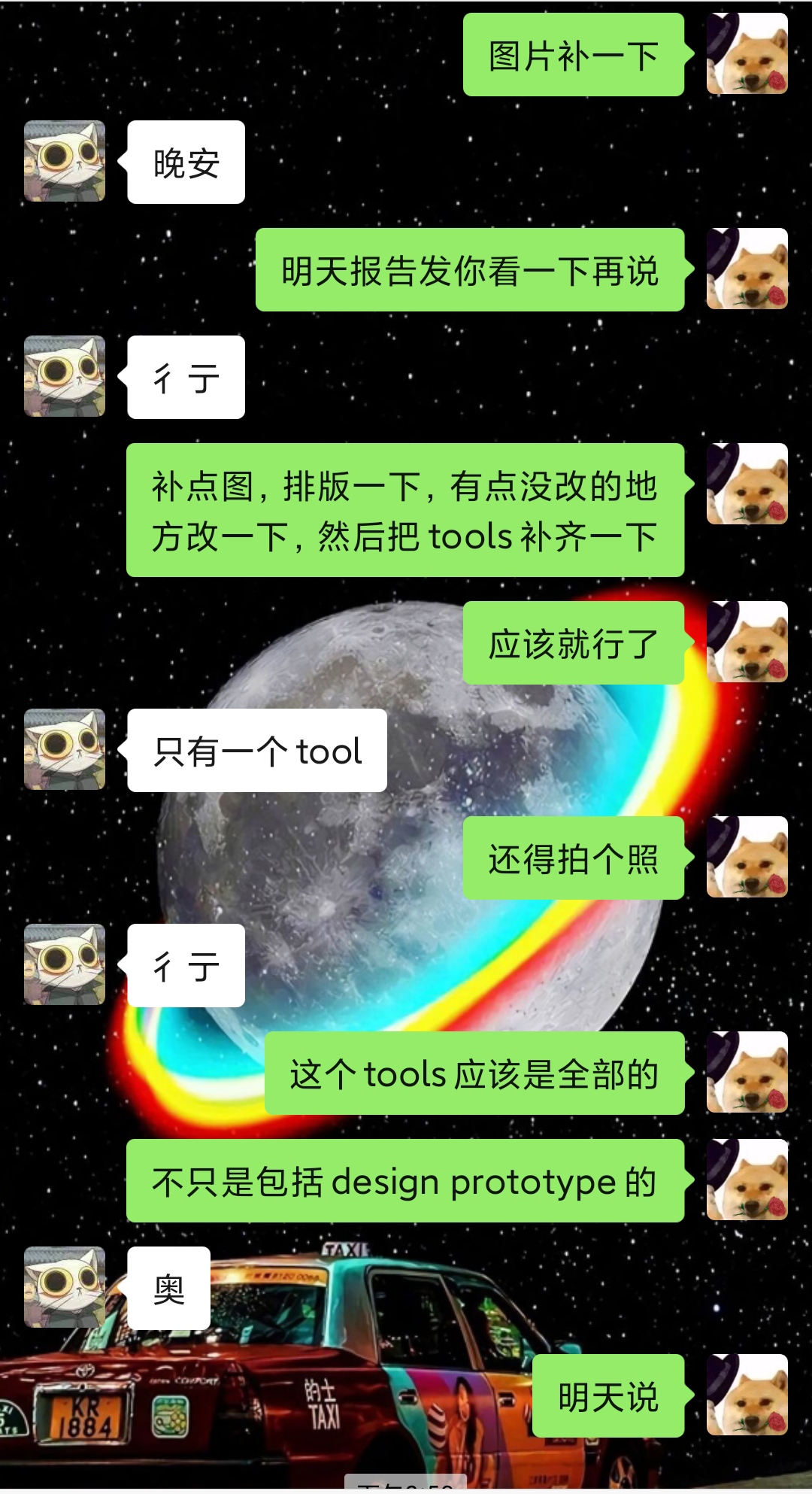Viewport: 812px width, 1494px height.
Task: Select the cat avatar next to the first '彳亍'
Action: tap(64, 376)
